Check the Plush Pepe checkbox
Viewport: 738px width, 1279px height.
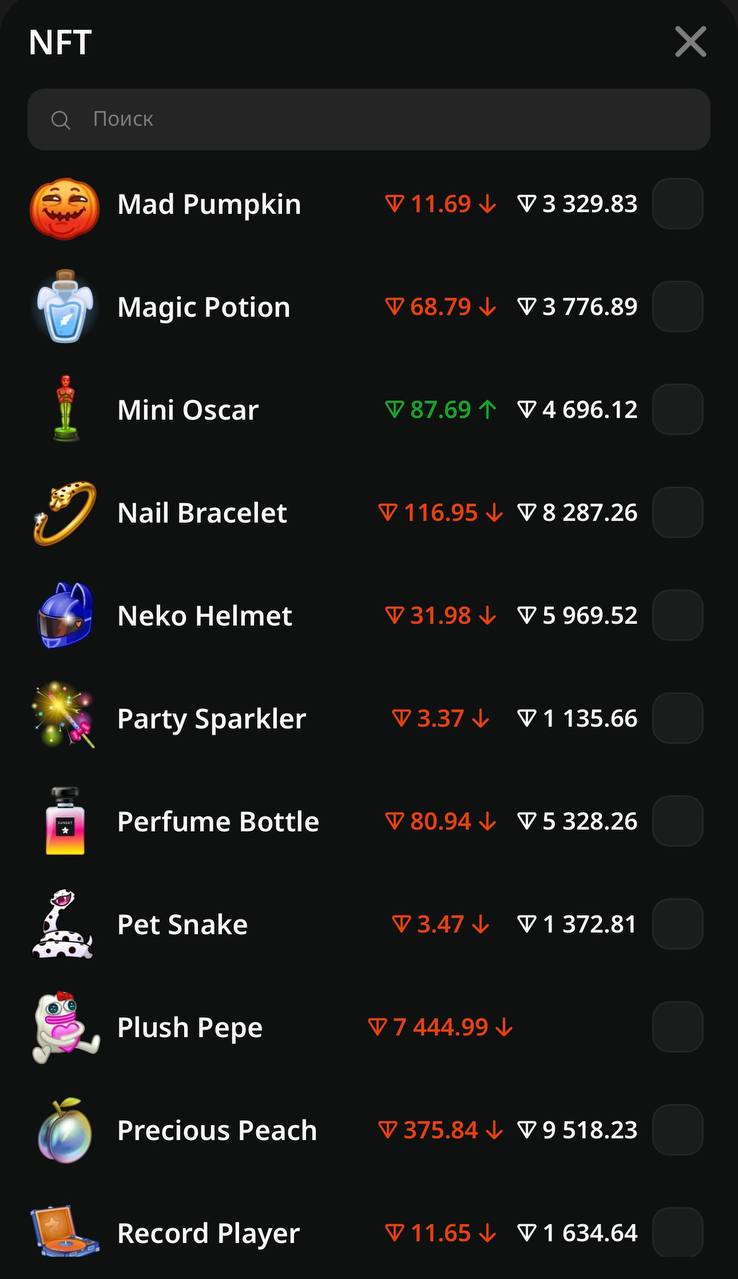[677, 1028]
